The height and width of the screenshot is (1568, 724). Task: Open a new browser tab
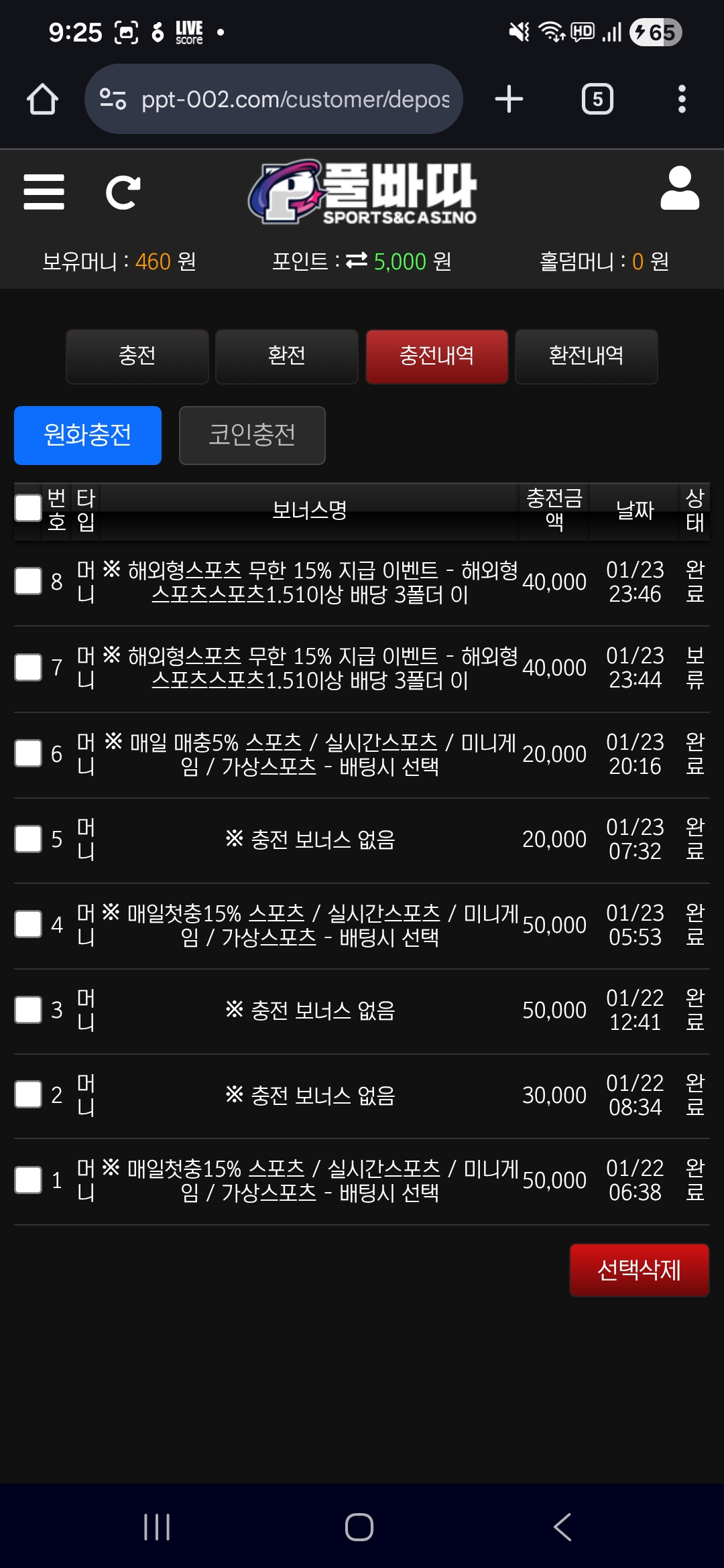[509, 99]
